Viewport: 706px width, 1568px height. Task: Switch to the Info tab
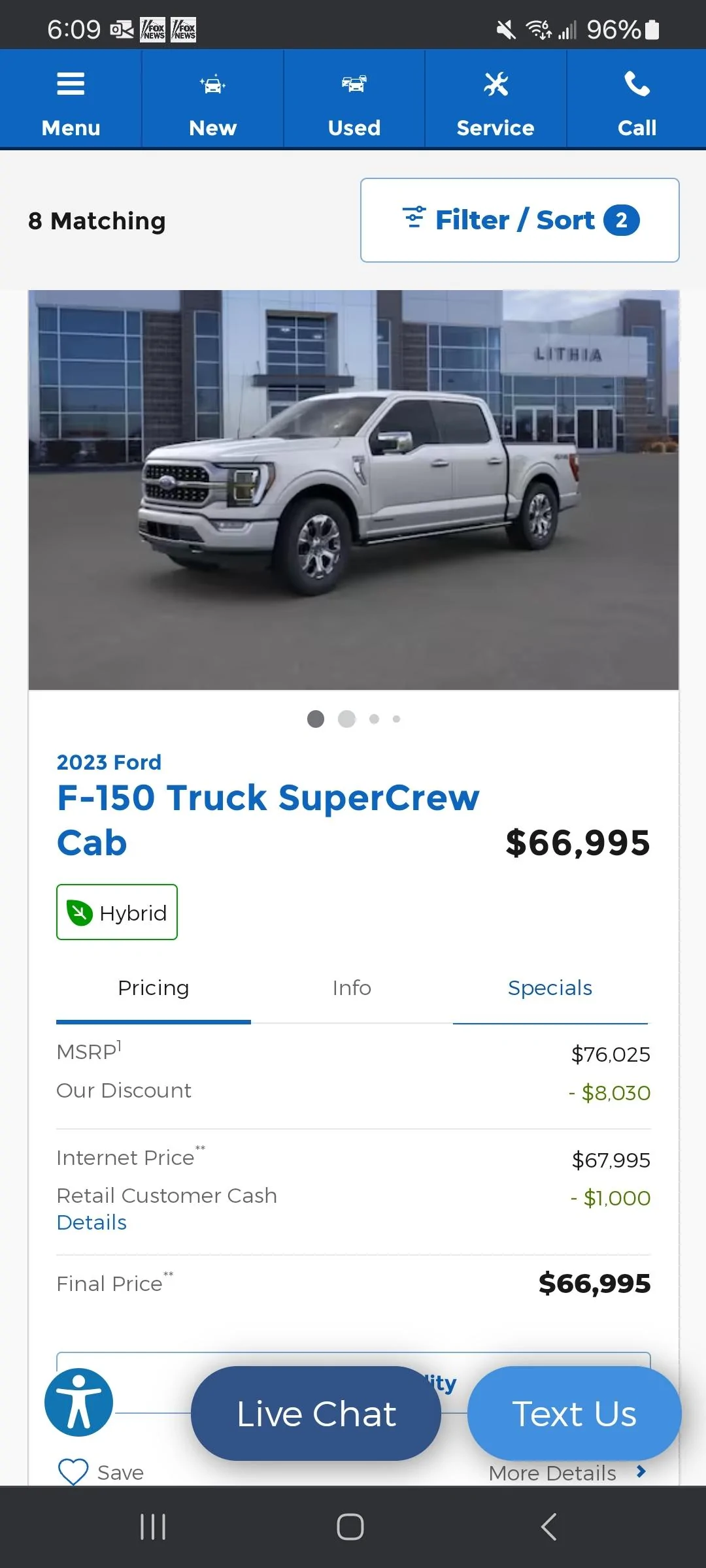tap(352, 988)
